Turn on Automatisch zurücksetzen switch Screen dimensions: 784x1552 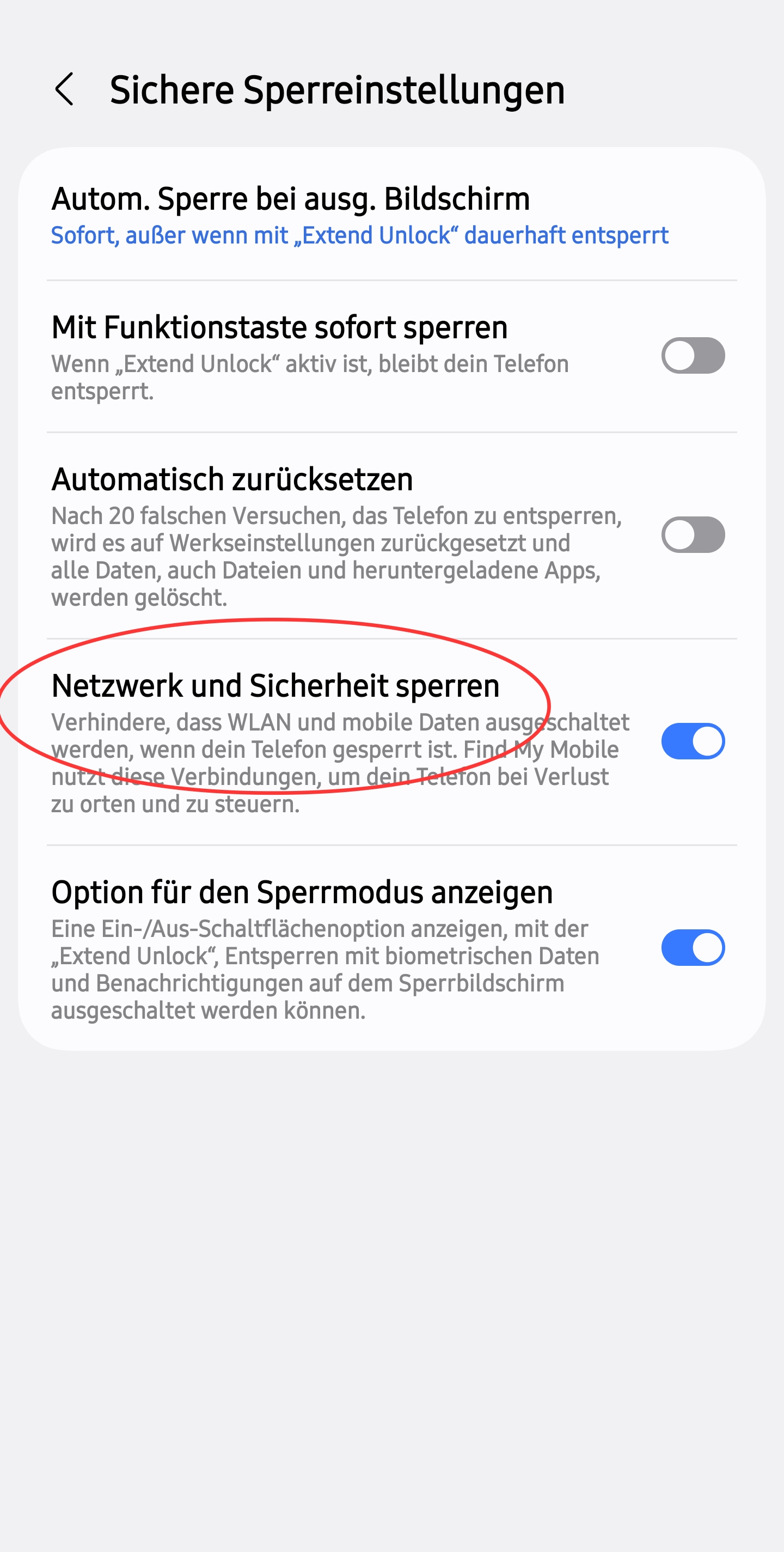[693, 534]
